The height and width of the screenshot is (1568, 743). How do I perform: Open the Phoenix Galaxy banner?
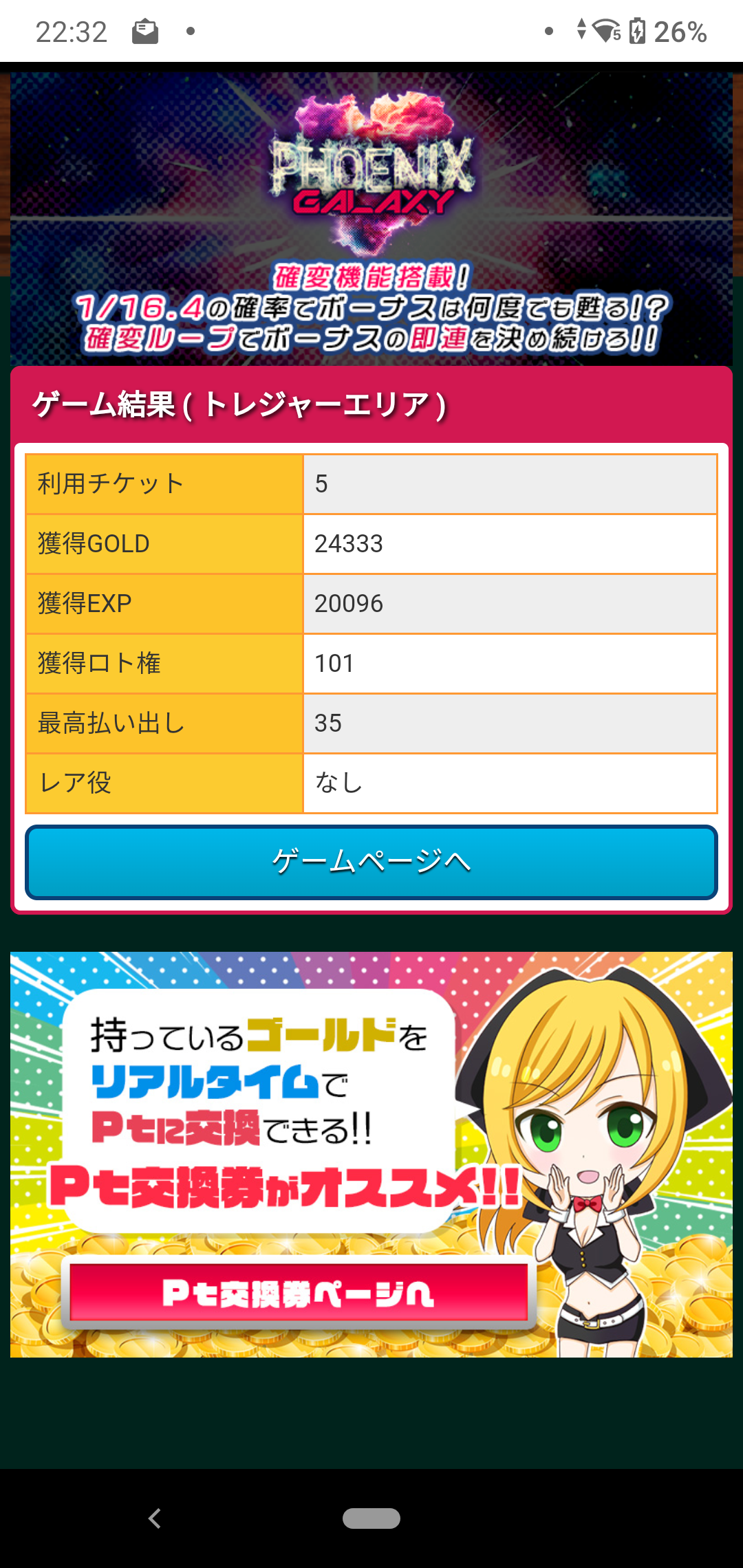tap(371, 219)
